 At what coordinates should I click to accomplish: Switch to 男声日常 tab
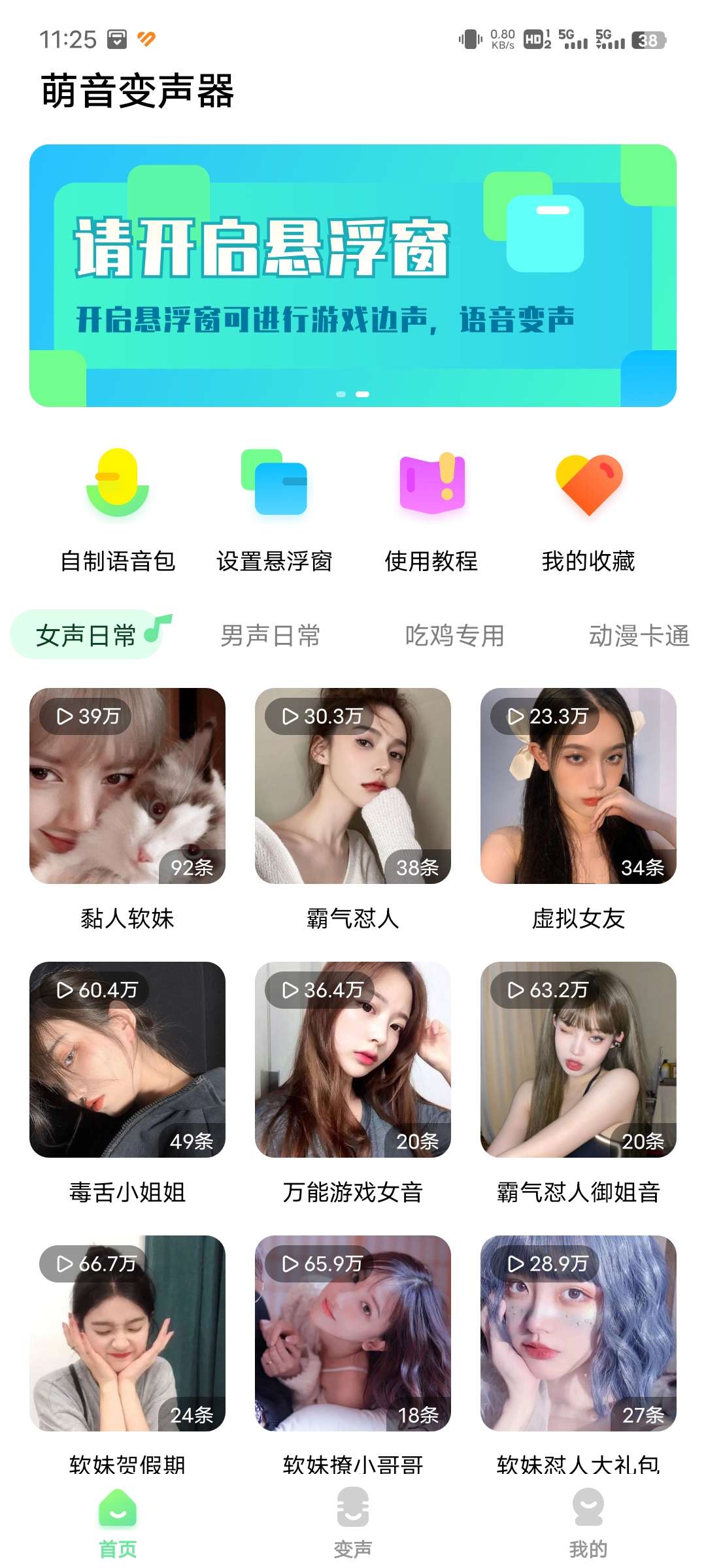pyautogui.click(x=270, y=636)
